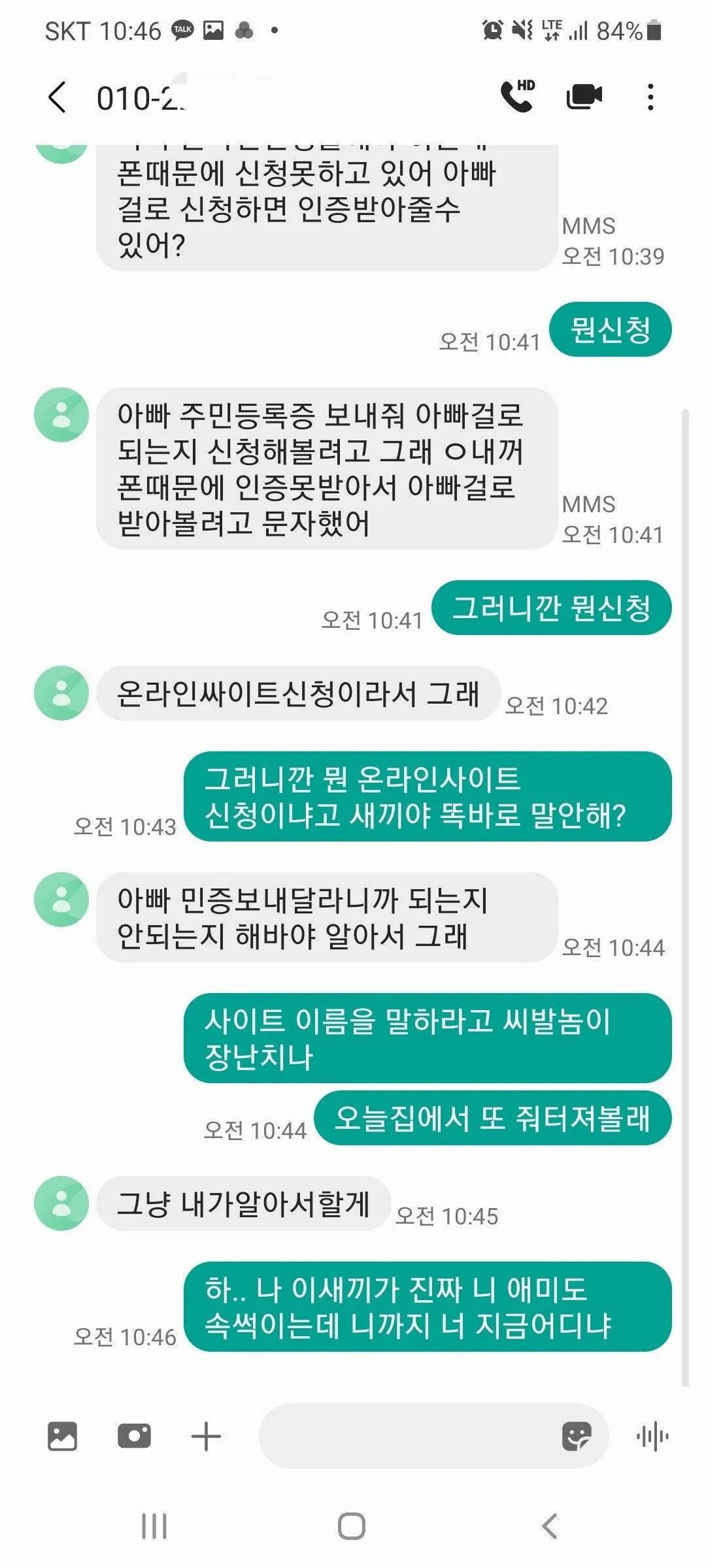
Task: Open camera to take a photo
Action: 134,1437
